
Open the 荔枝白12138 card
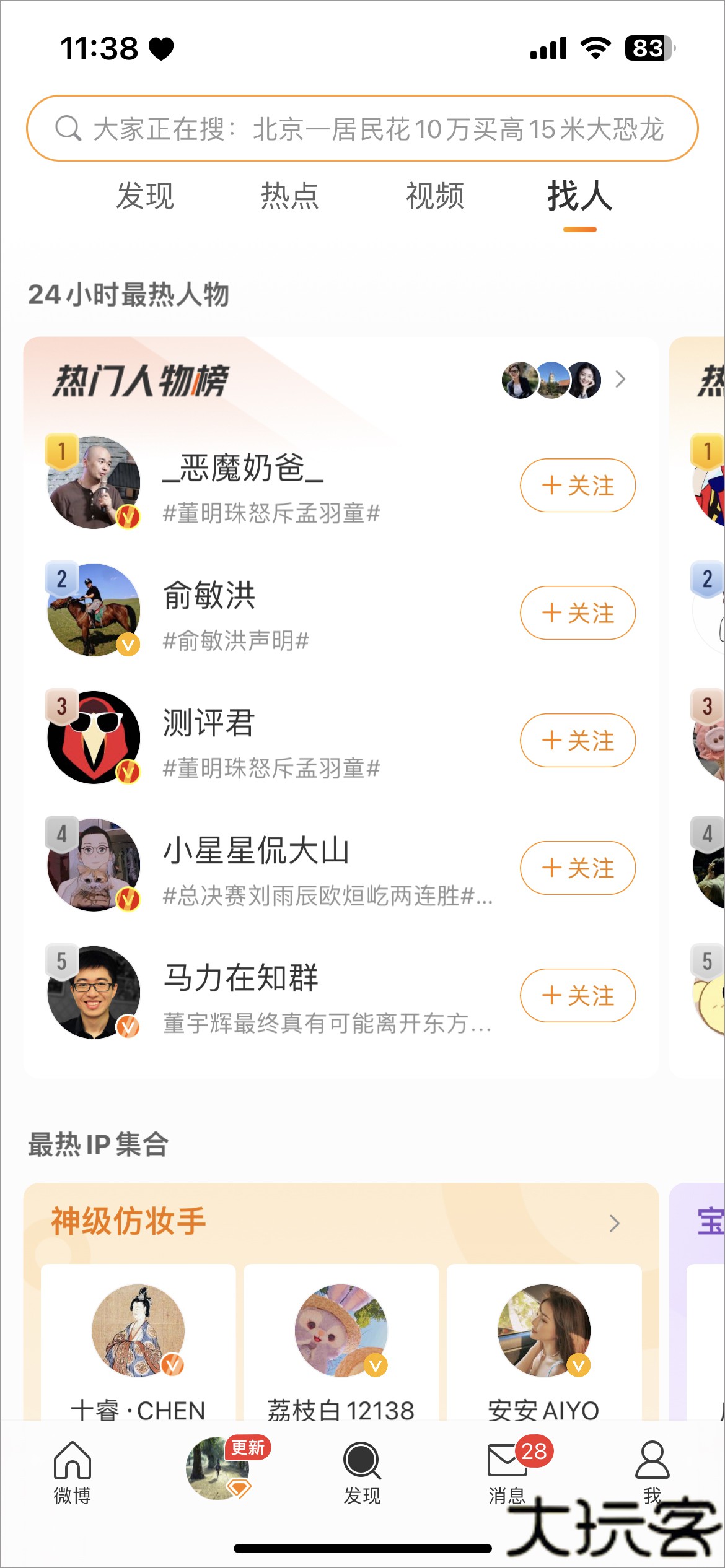pyautogui.click(x=341, y=1344)
